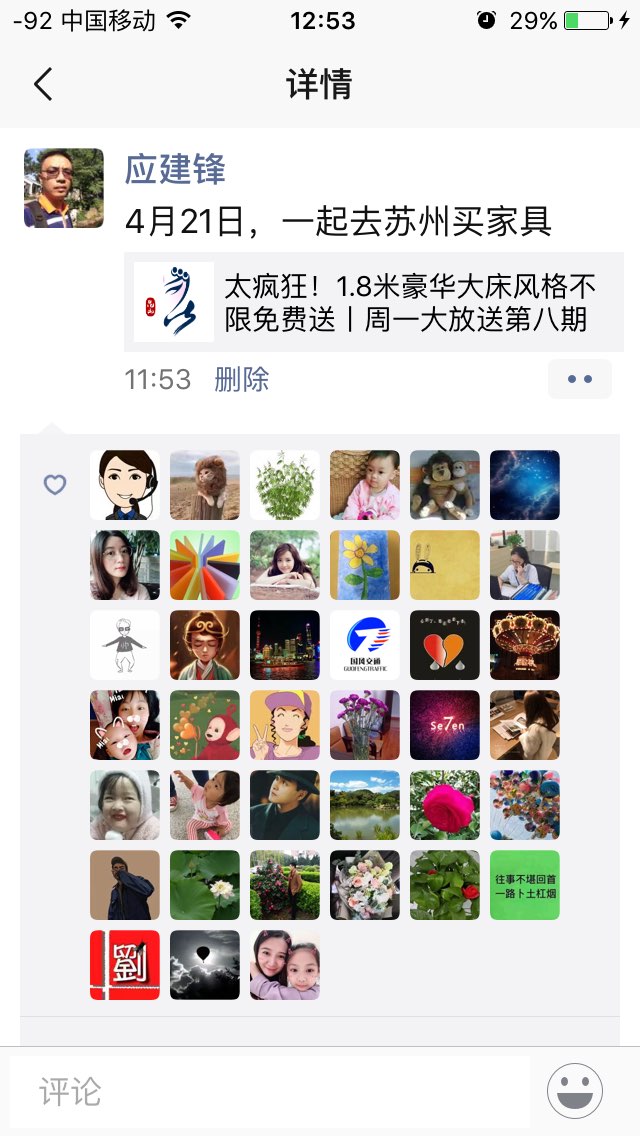Open the emoji smiley picker
This screenshot has height=1136, width=640.
coord(575,1091)
